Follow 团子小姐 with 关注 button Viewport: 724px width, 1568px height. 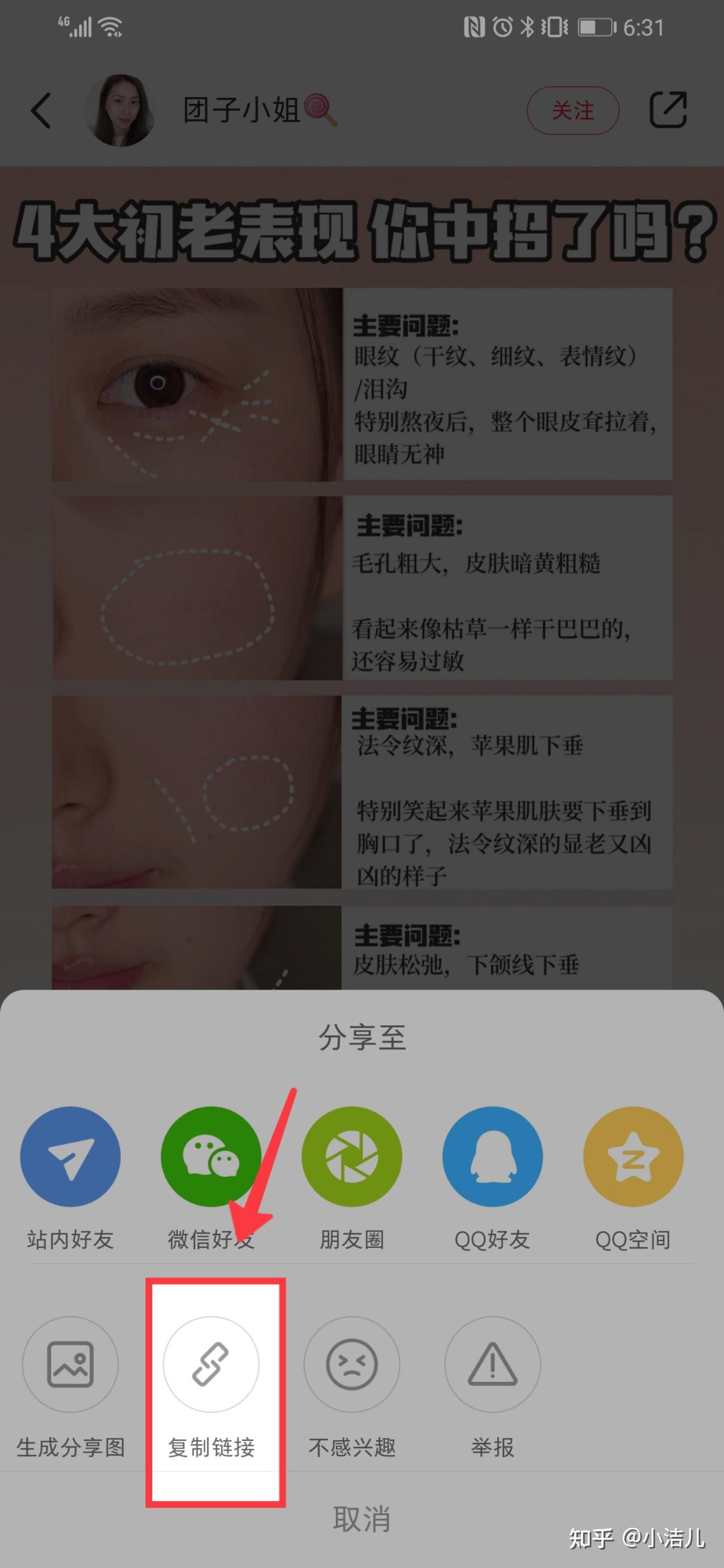572,110
